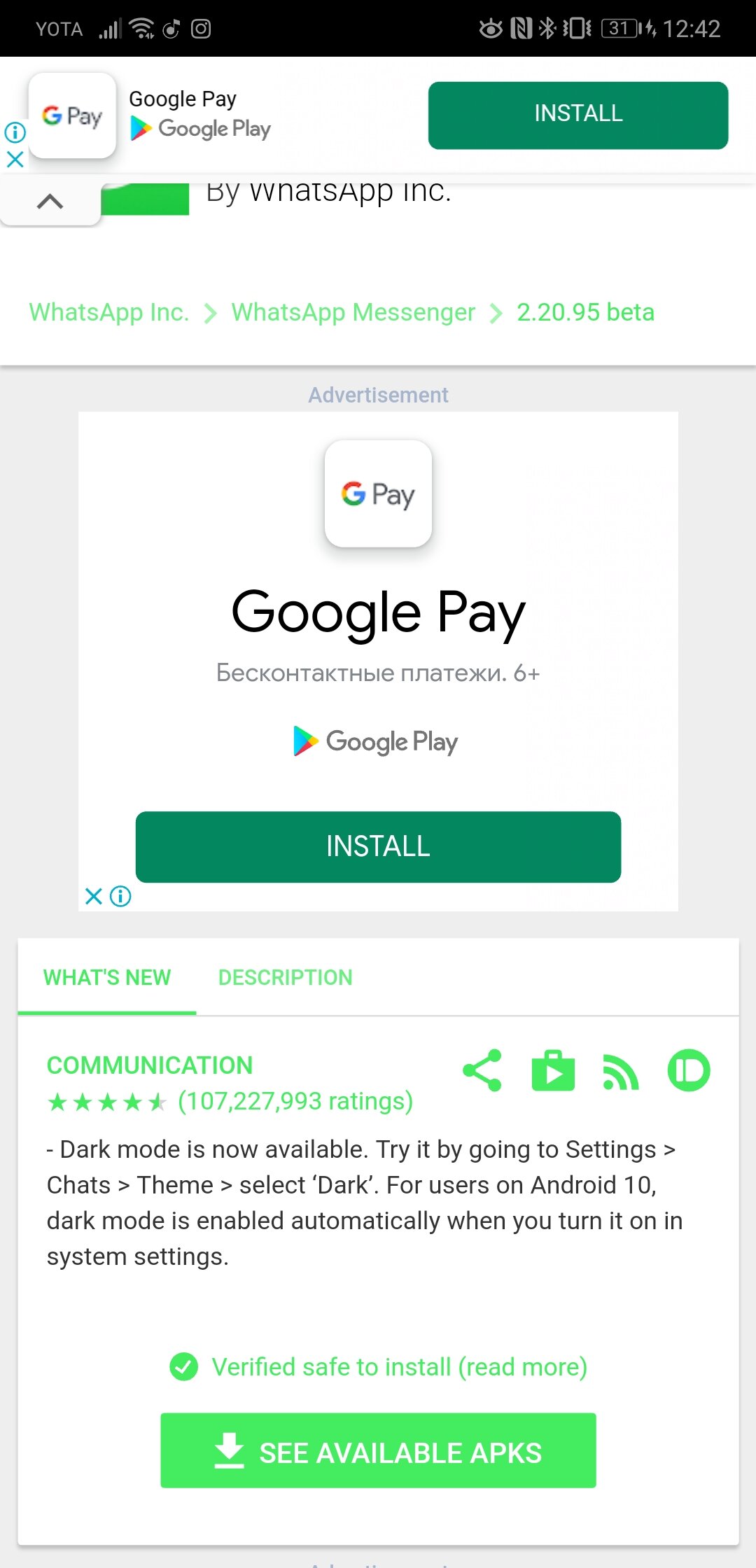Tap INSTALL in the top Google Pay banner
This screenshot has width=756, height=1568.
[578, 115]
